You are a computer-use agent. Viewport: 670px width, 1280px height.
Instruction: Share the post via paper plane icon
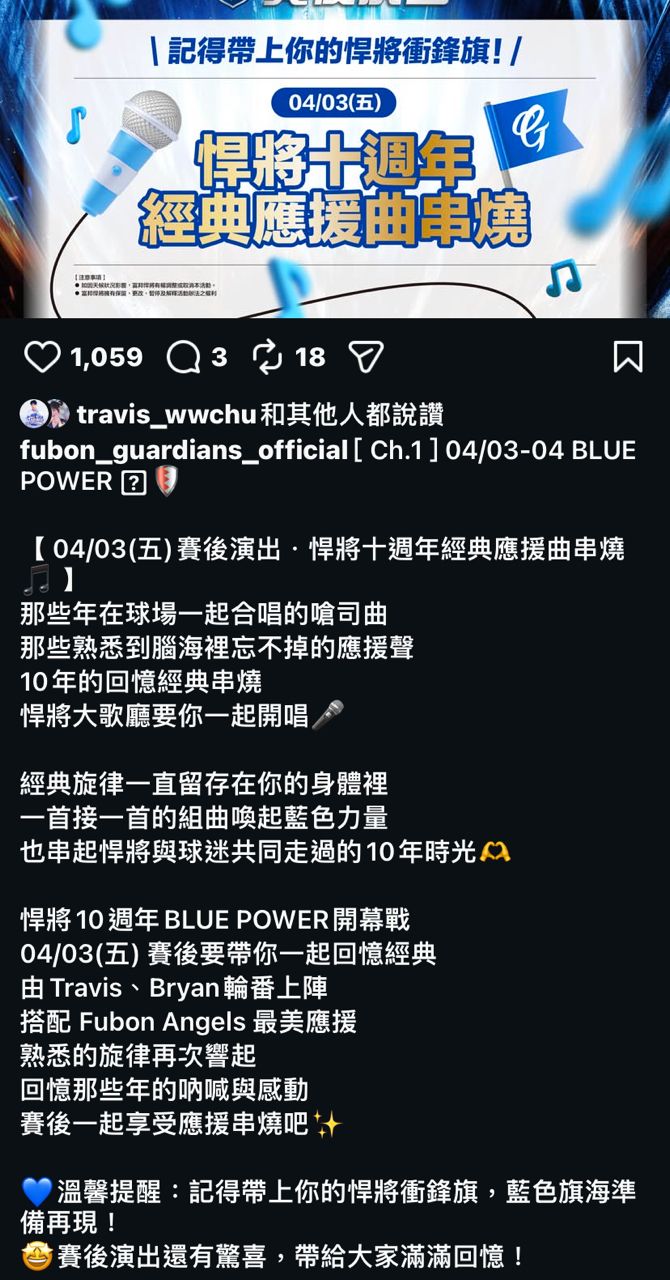pos(366,357)
